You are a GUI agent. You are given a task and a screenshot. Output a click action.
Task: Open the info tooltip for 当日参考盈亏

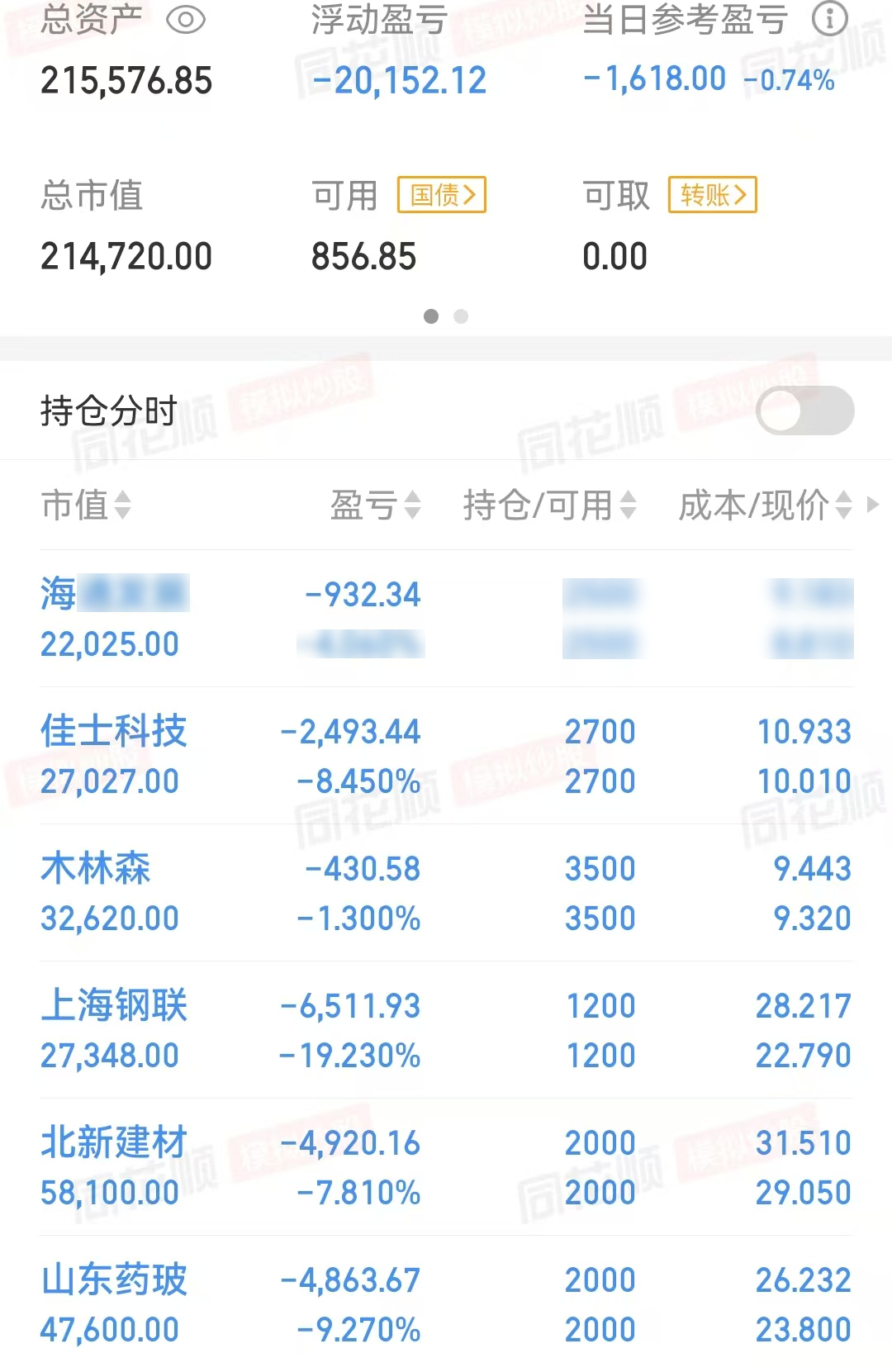tap(829, 18)
